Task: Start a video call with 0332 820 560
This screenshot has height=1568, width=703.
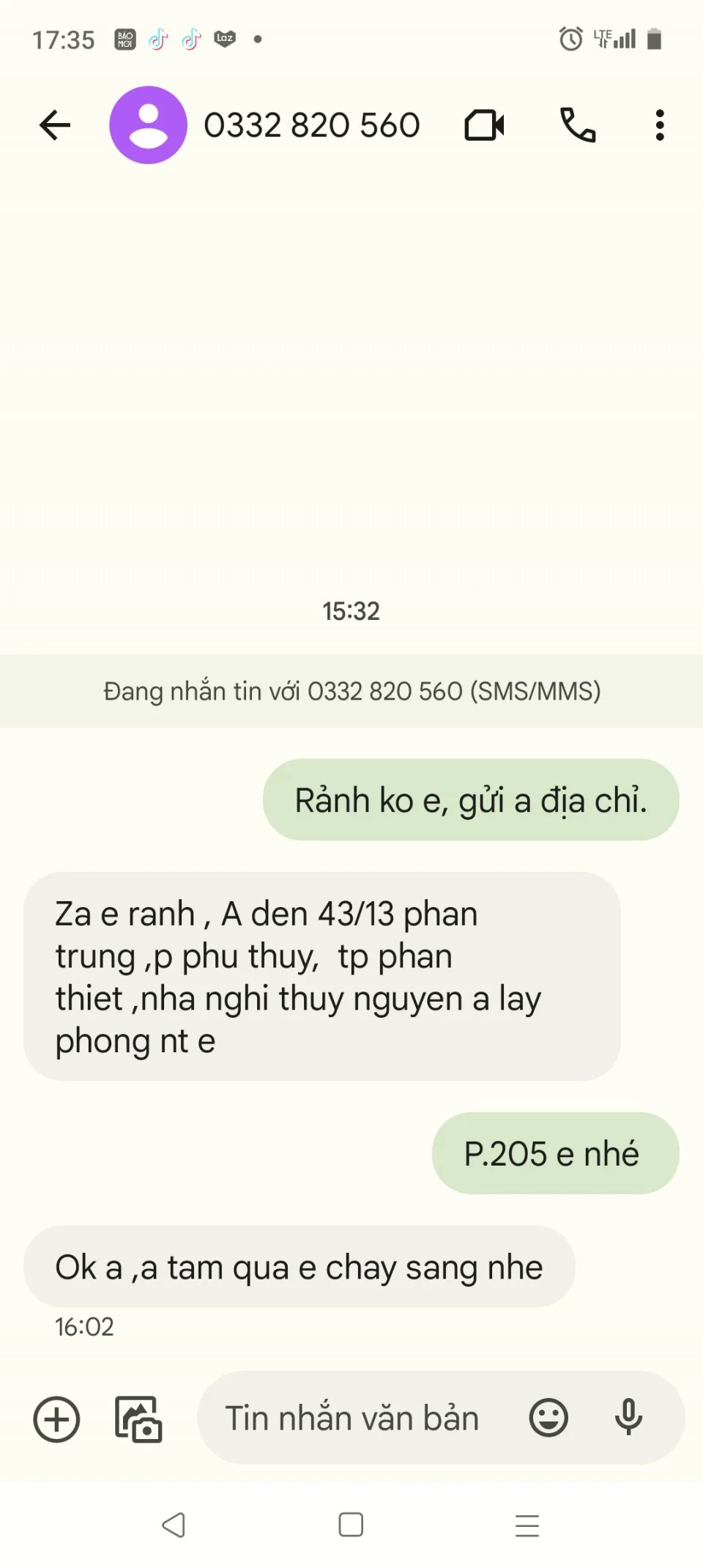Action: (484, 125)
